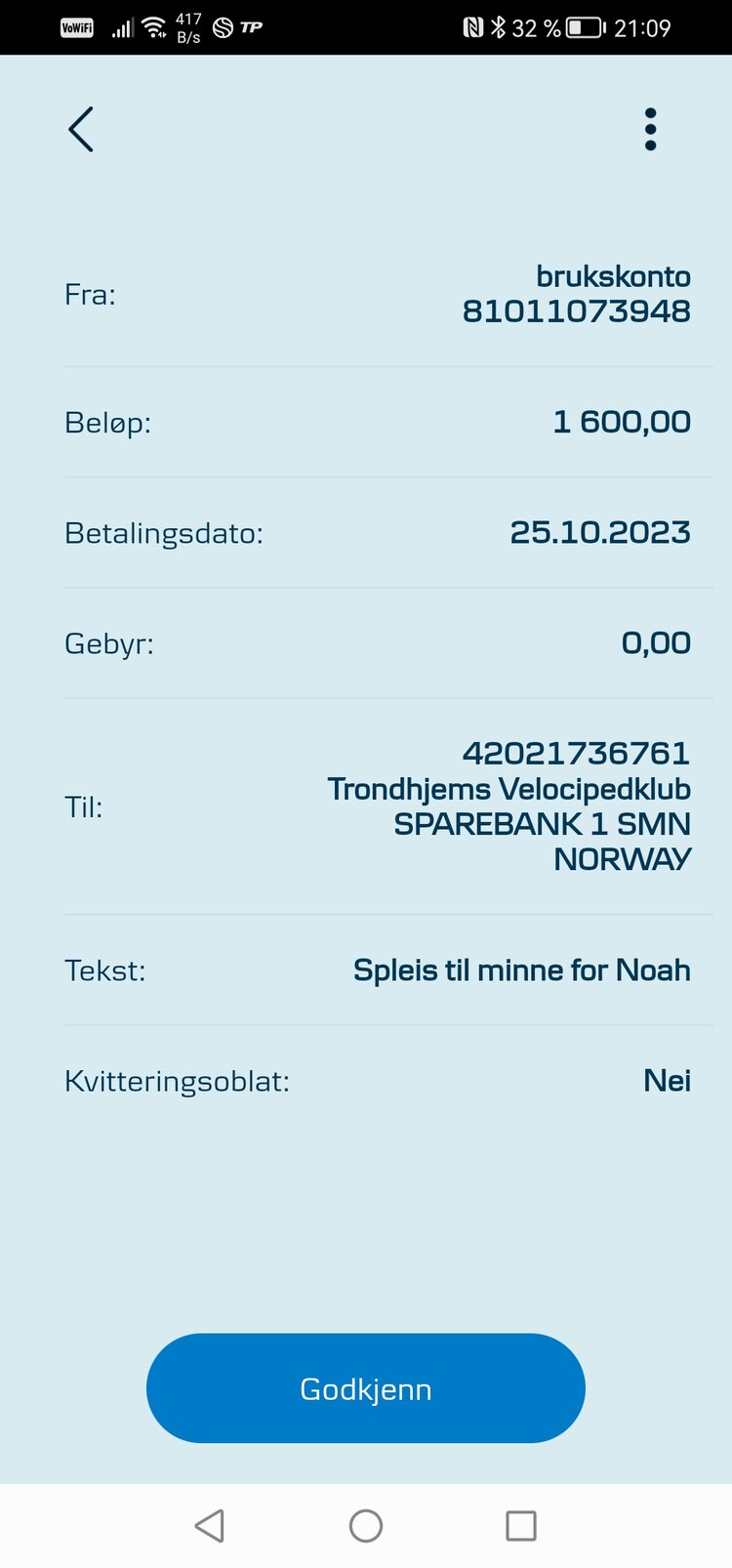Open the three-dot overflow menu
Viewport: 732px width, 1568px height.
pos(650,129)
